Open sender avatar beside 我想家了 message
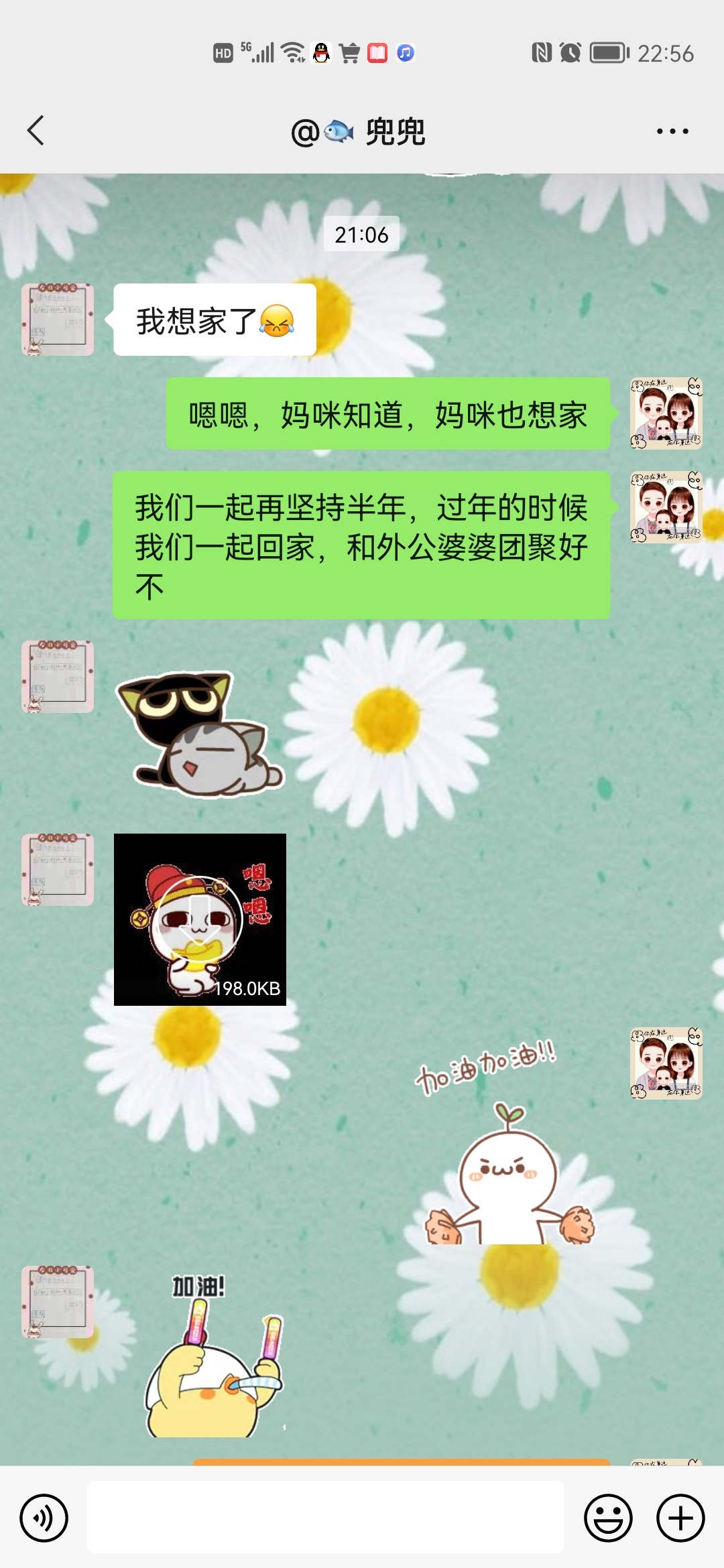Viewport: 724px width, 1568px height. click(58, 320)
